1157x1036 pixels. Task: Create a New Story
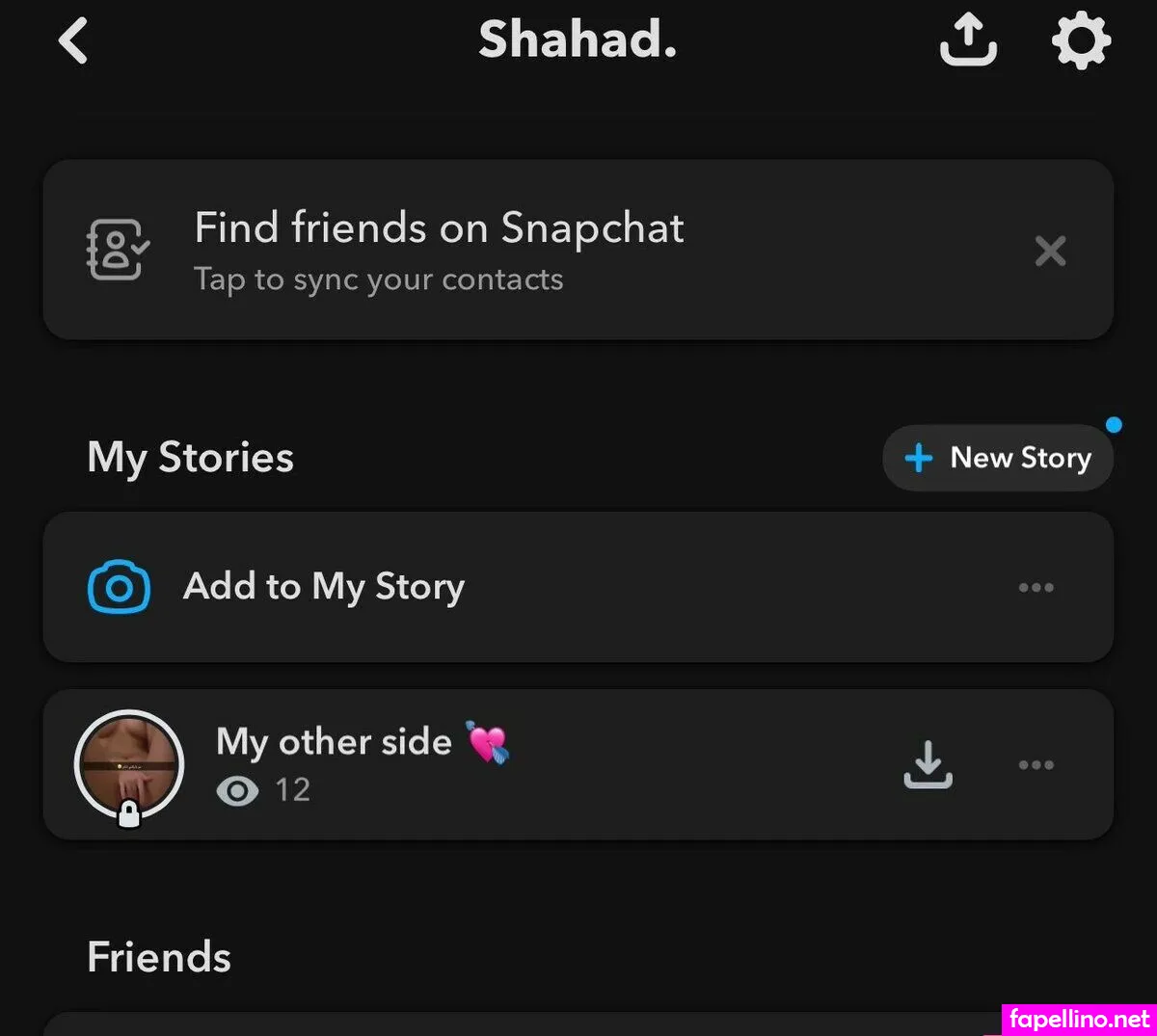(x=998, y=458)
